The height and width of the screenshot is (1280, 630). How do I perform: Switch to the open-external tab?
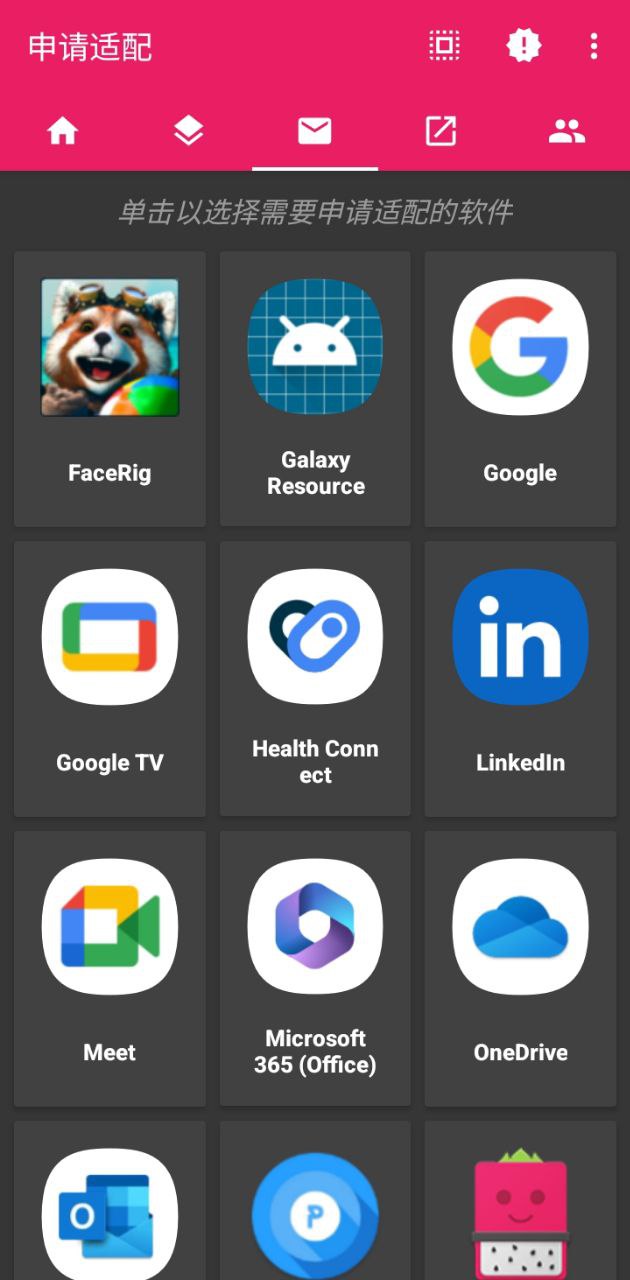(x=441, y=131)
